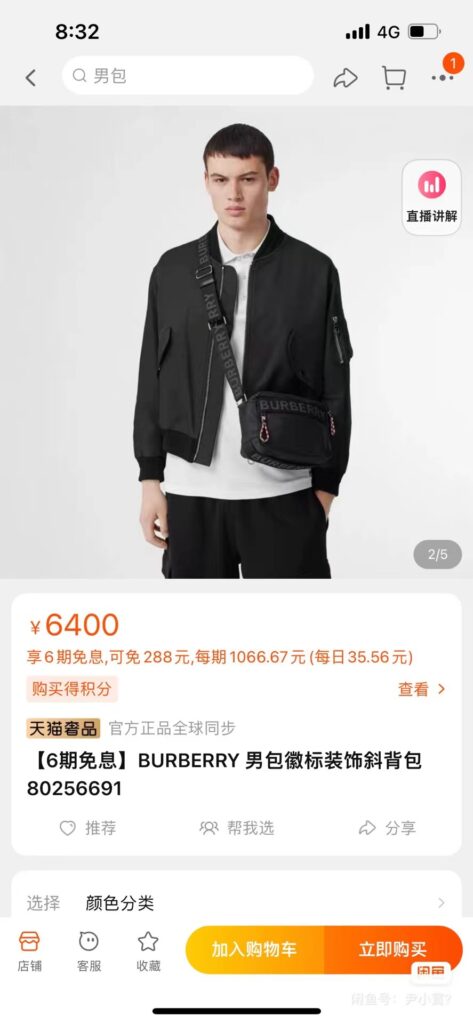View points details via 查看
This screenshot has width=473, height=1024.
click(x=421, y=689)
